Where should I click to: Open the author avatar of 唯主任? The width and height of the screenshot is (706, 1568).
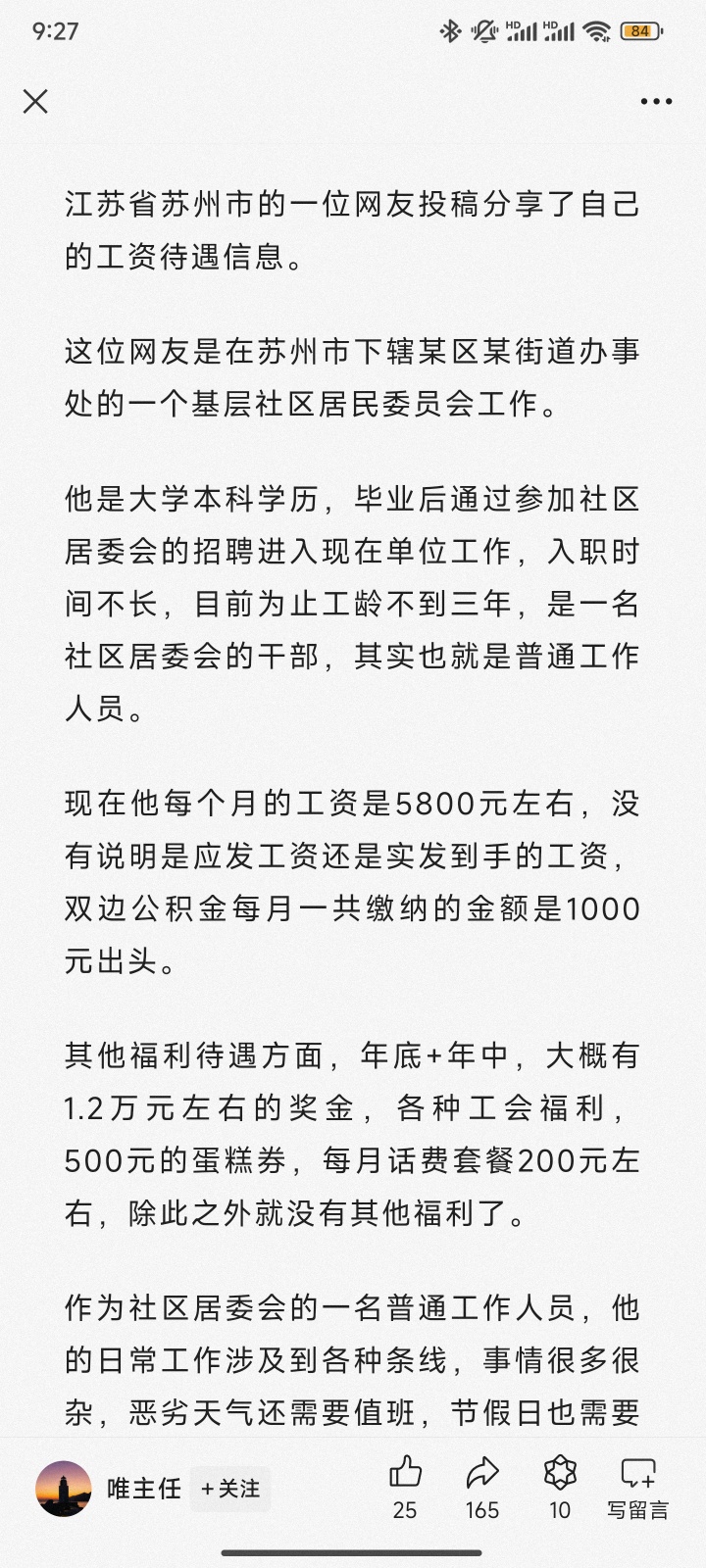(64, 1489)
